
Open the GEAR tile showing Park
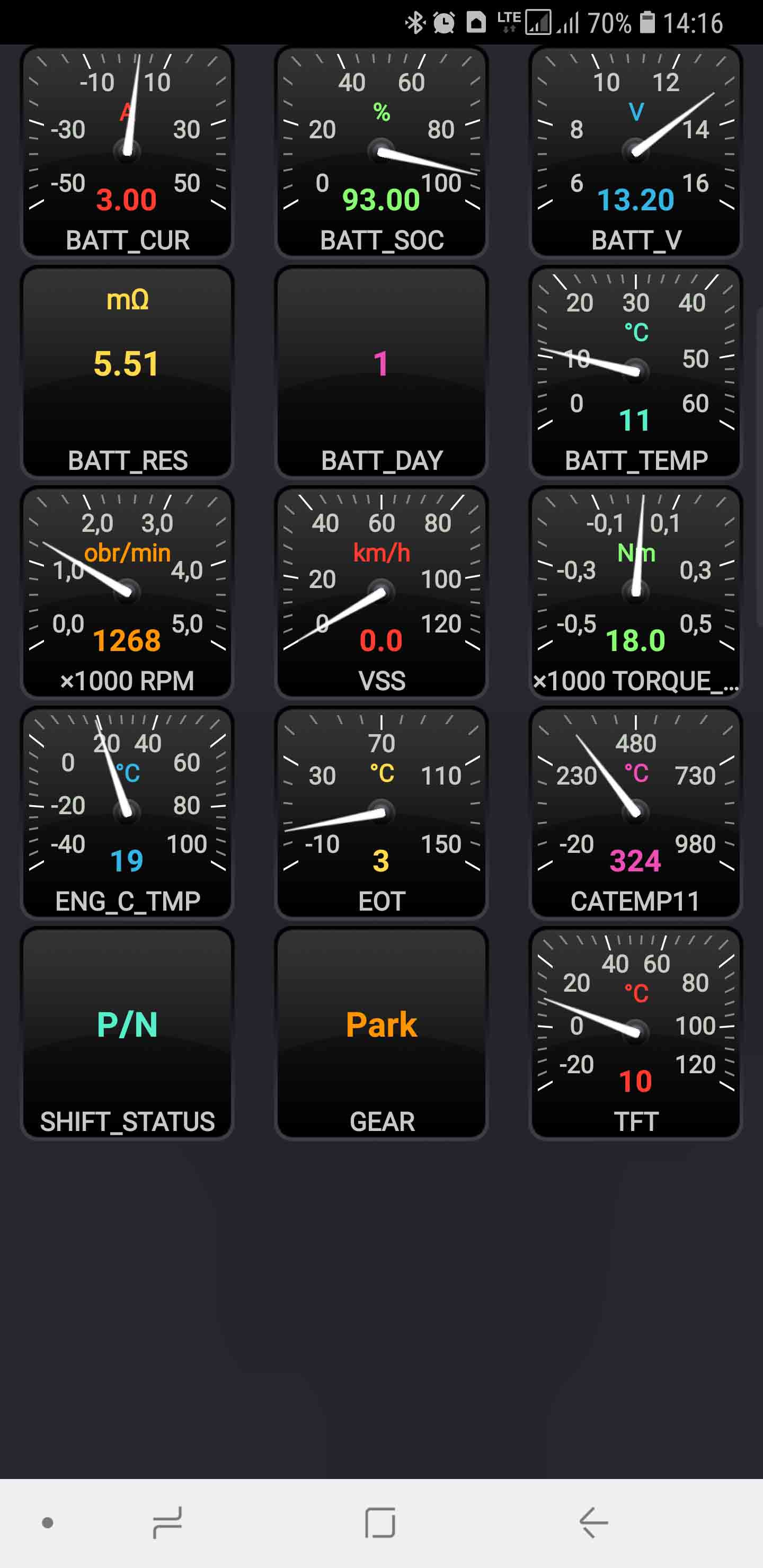click(381, 1033)
